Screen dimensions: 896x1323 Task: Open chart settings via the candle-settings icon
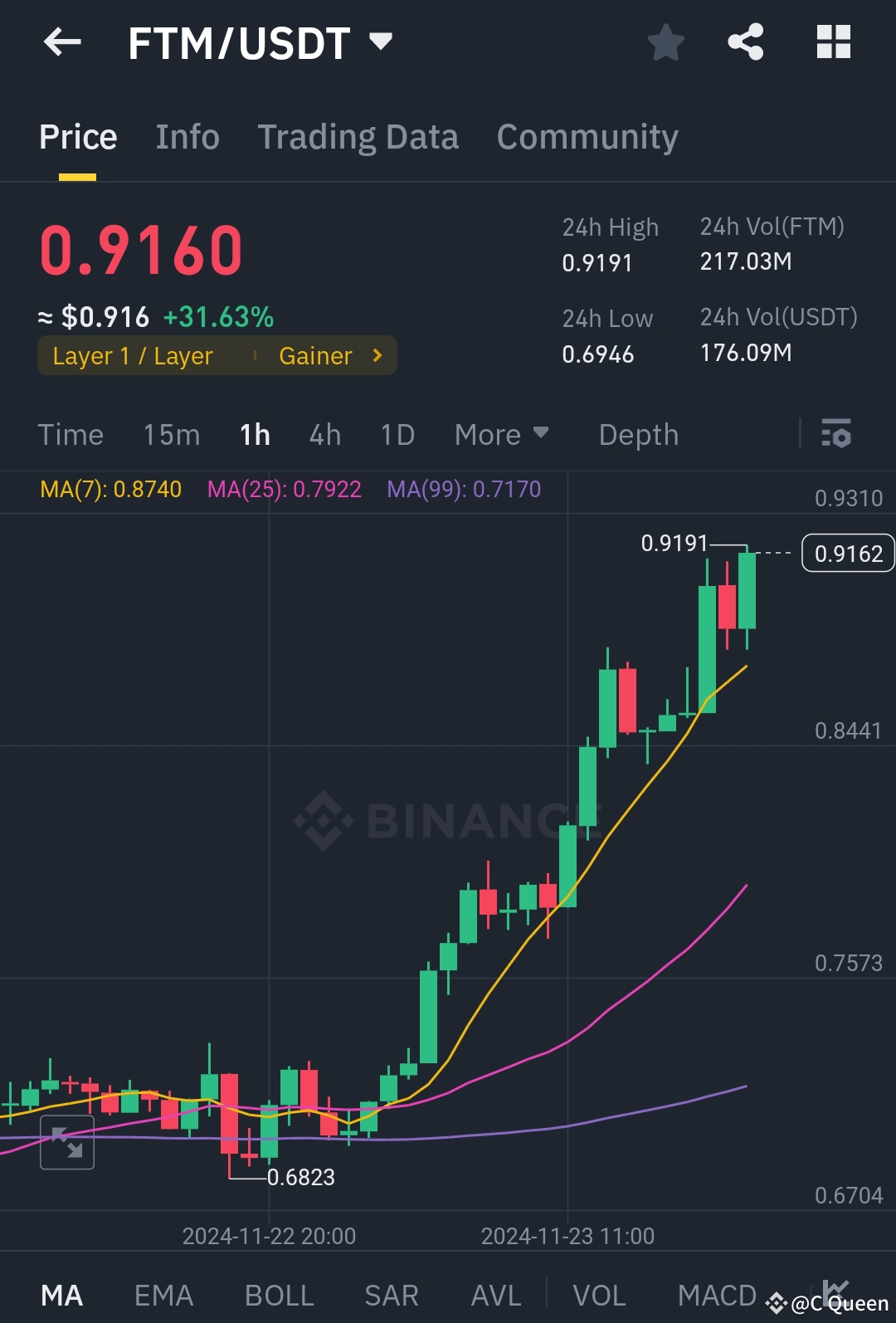[836, 434]
